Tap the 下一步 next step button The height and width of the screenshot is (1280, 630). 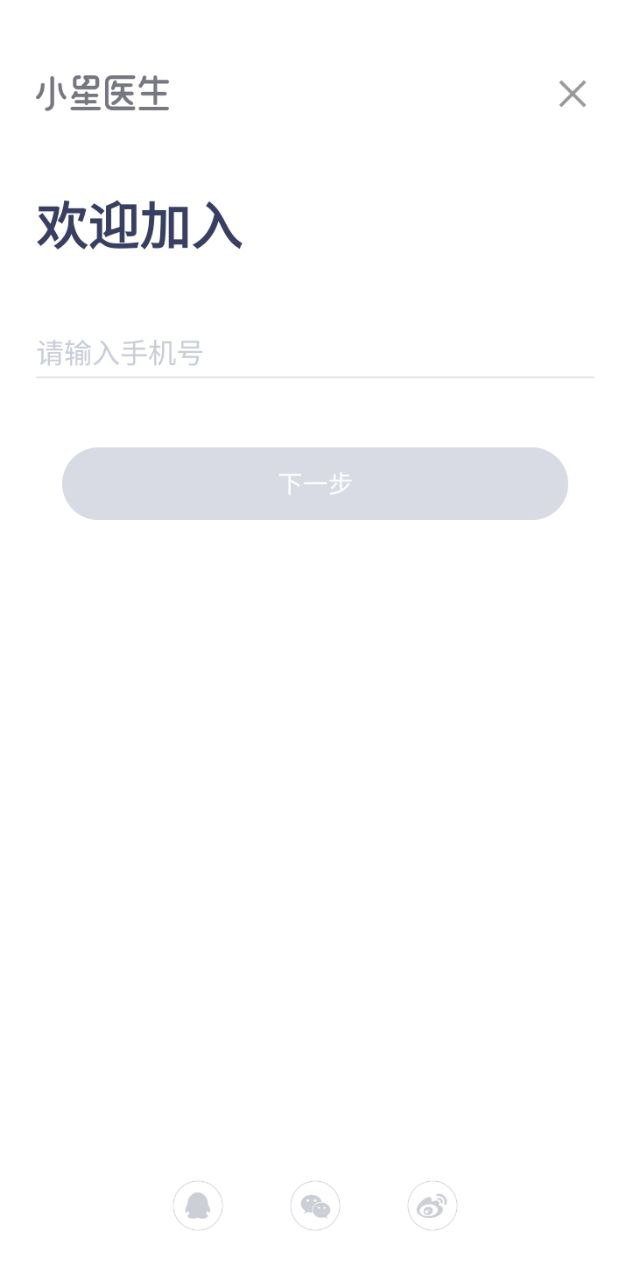pyautogui.click(x=315, y=484)
